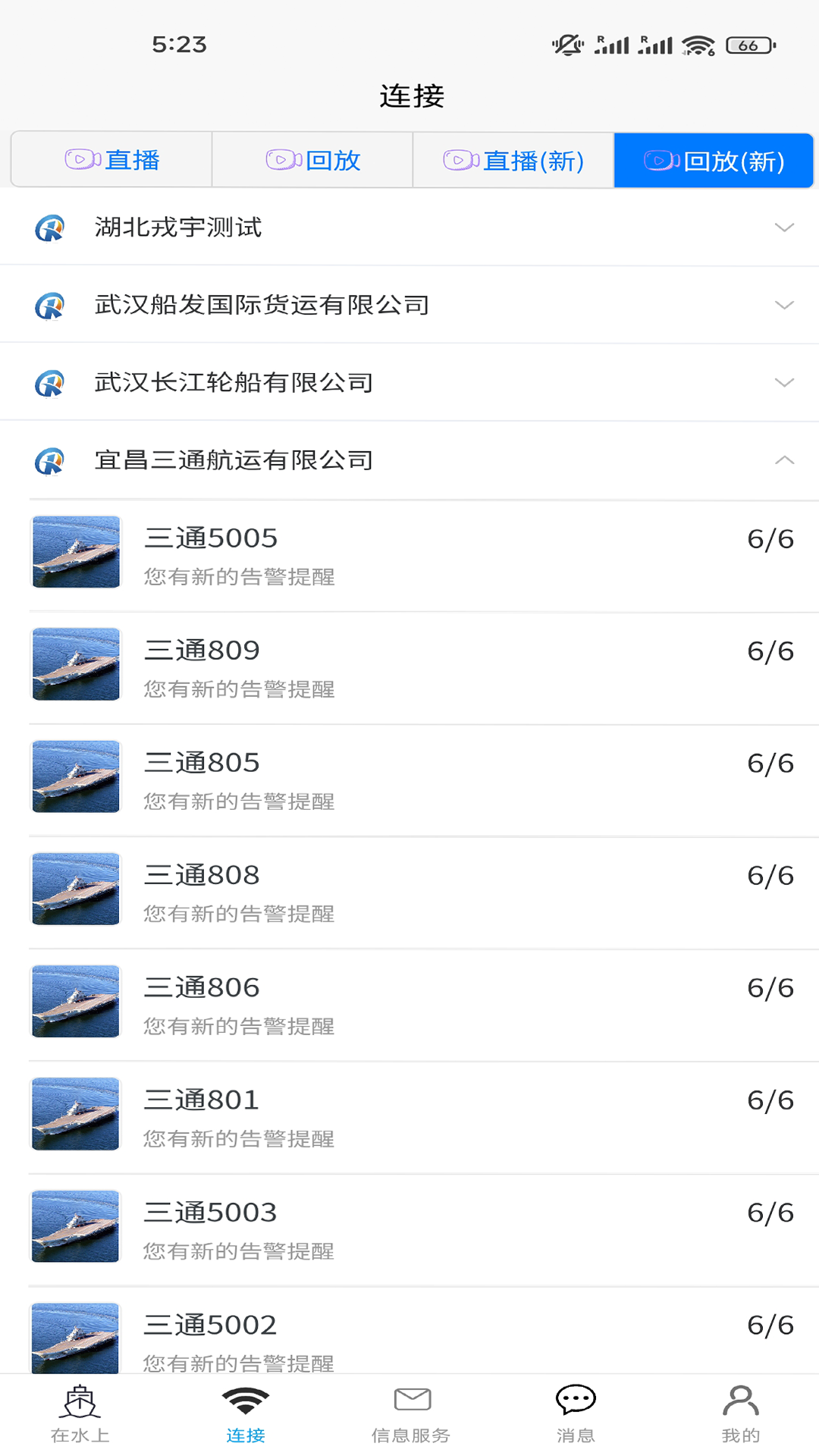Click the 6/6 counter beside 三通809
Image resolution: width=819 pixels, height=1456 pixels.
770,651
